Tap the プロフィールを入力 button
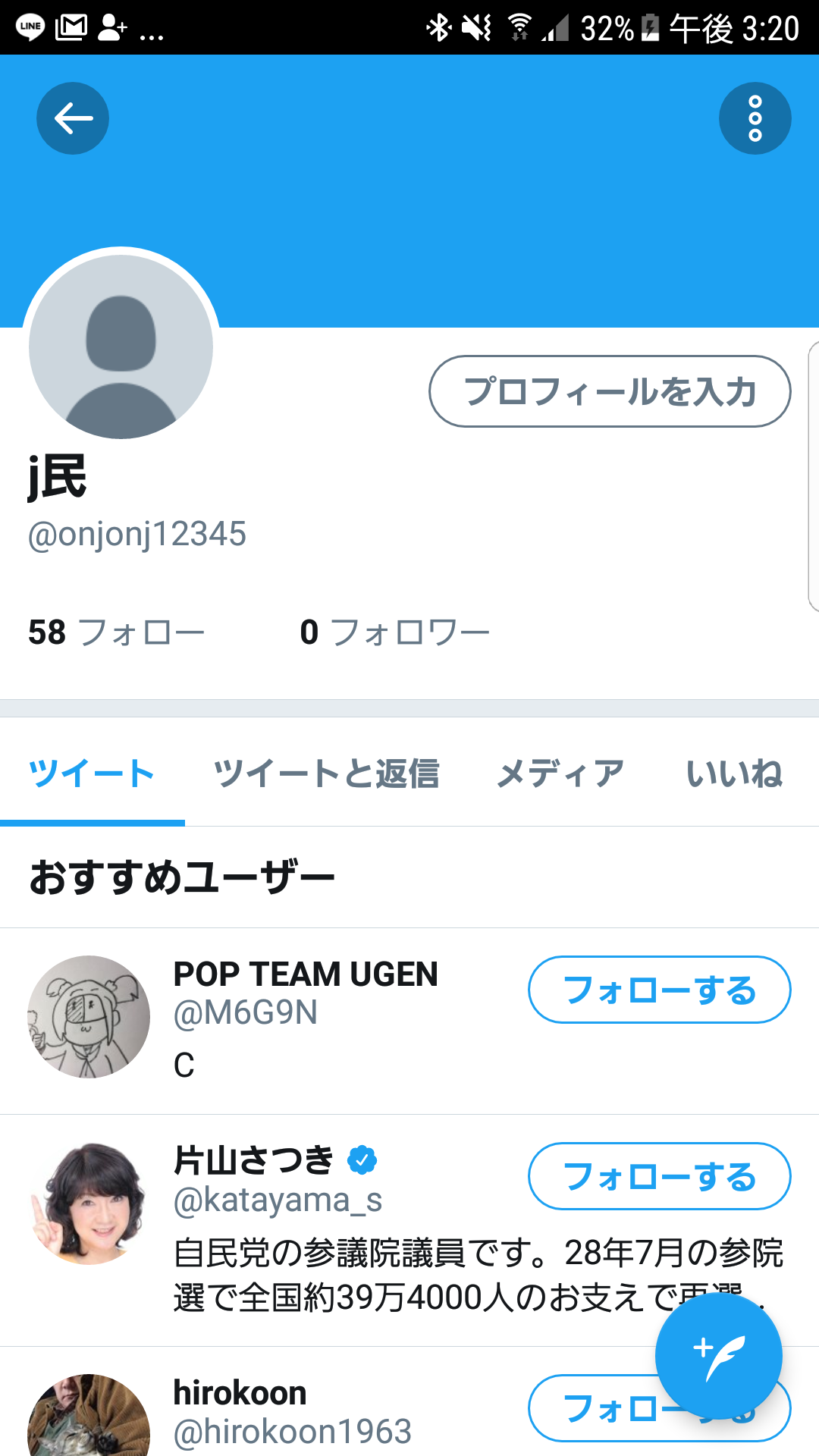The height and width of the screenshot is (1456, 819). click(610, 391)
